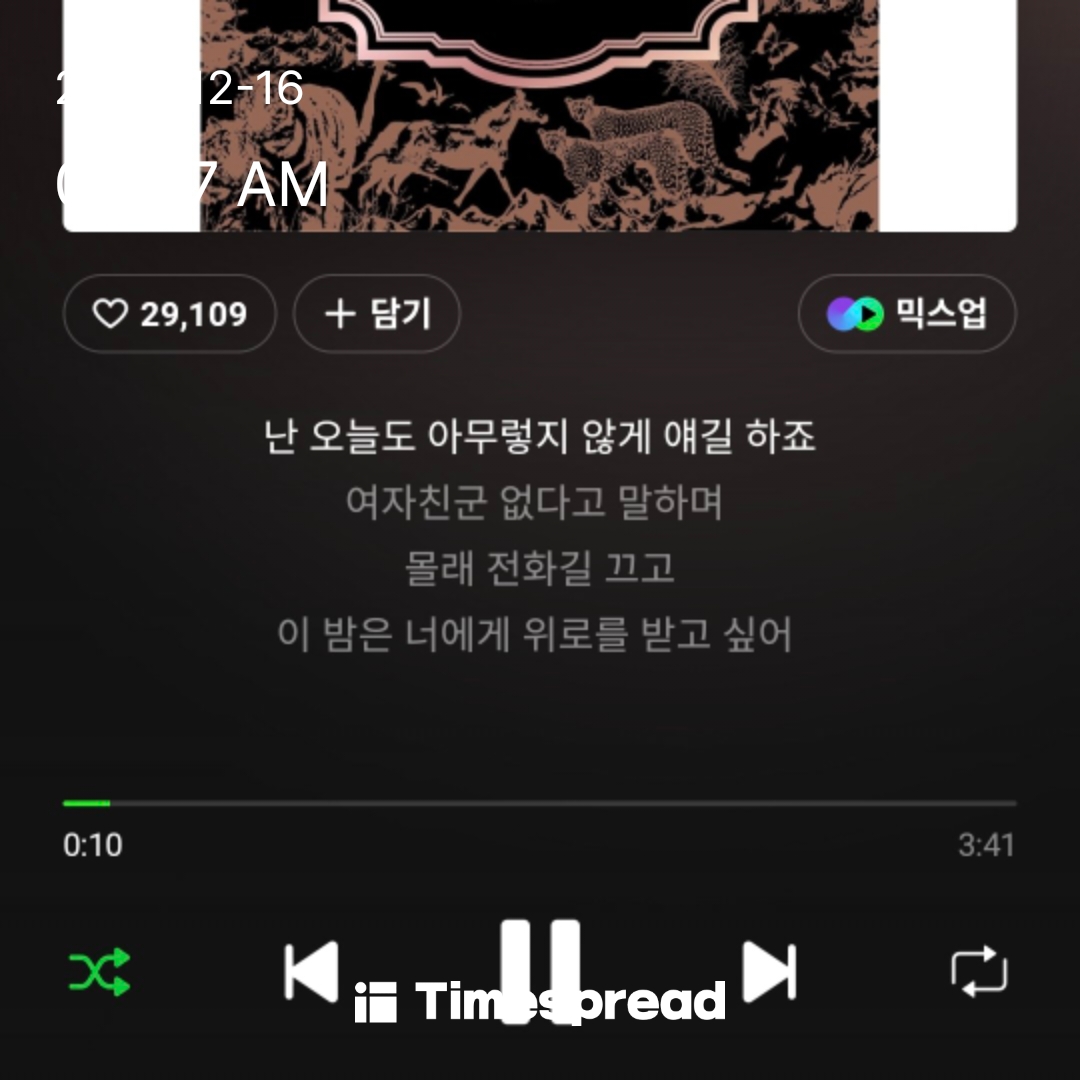This screenshot has width=1080, height=1080.
Task: Open the full lyrics view
Action: coord(540,535)
